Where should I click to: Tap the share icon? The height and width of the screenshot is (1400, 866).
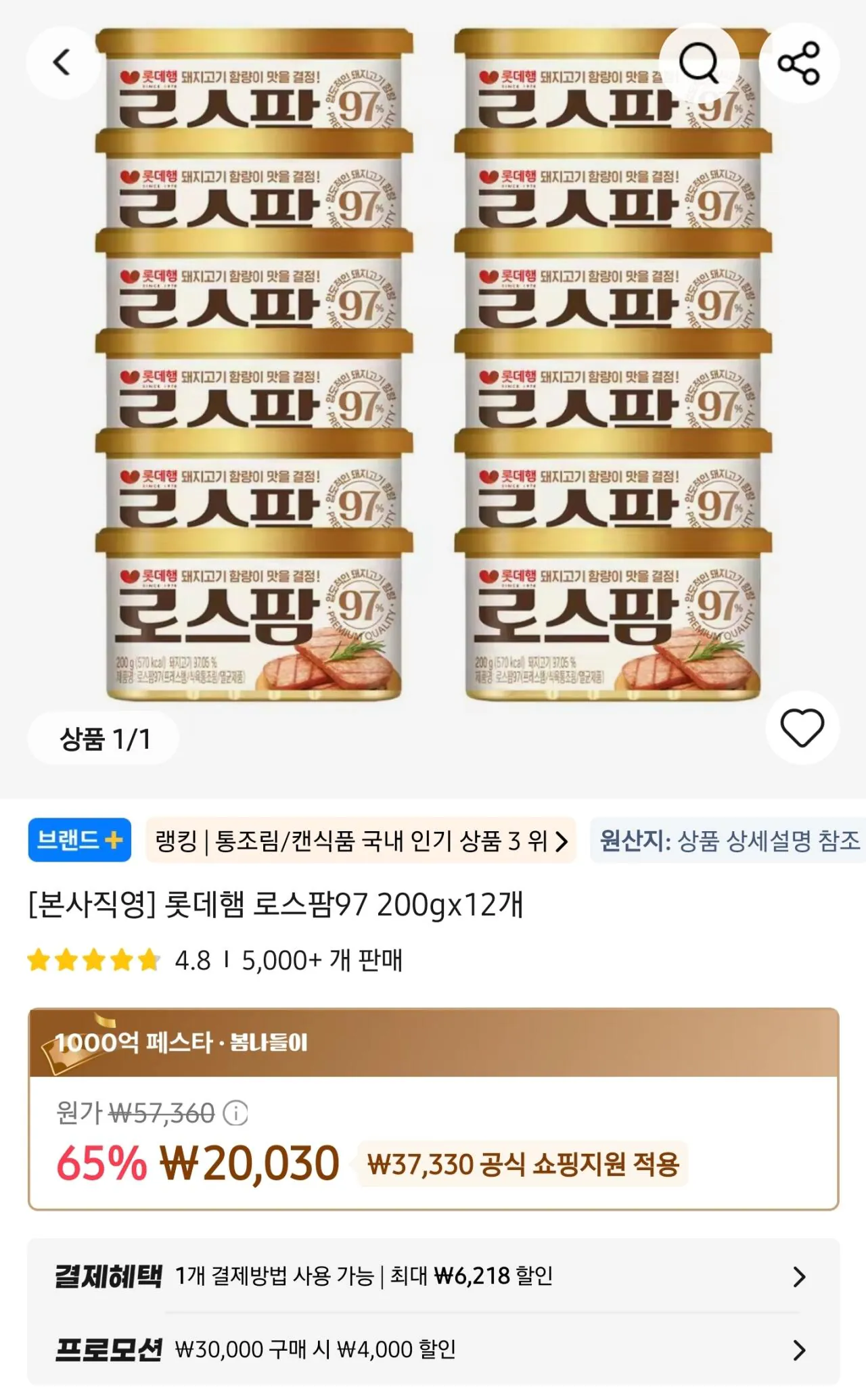pyautogui.click(x=802, y=62)
